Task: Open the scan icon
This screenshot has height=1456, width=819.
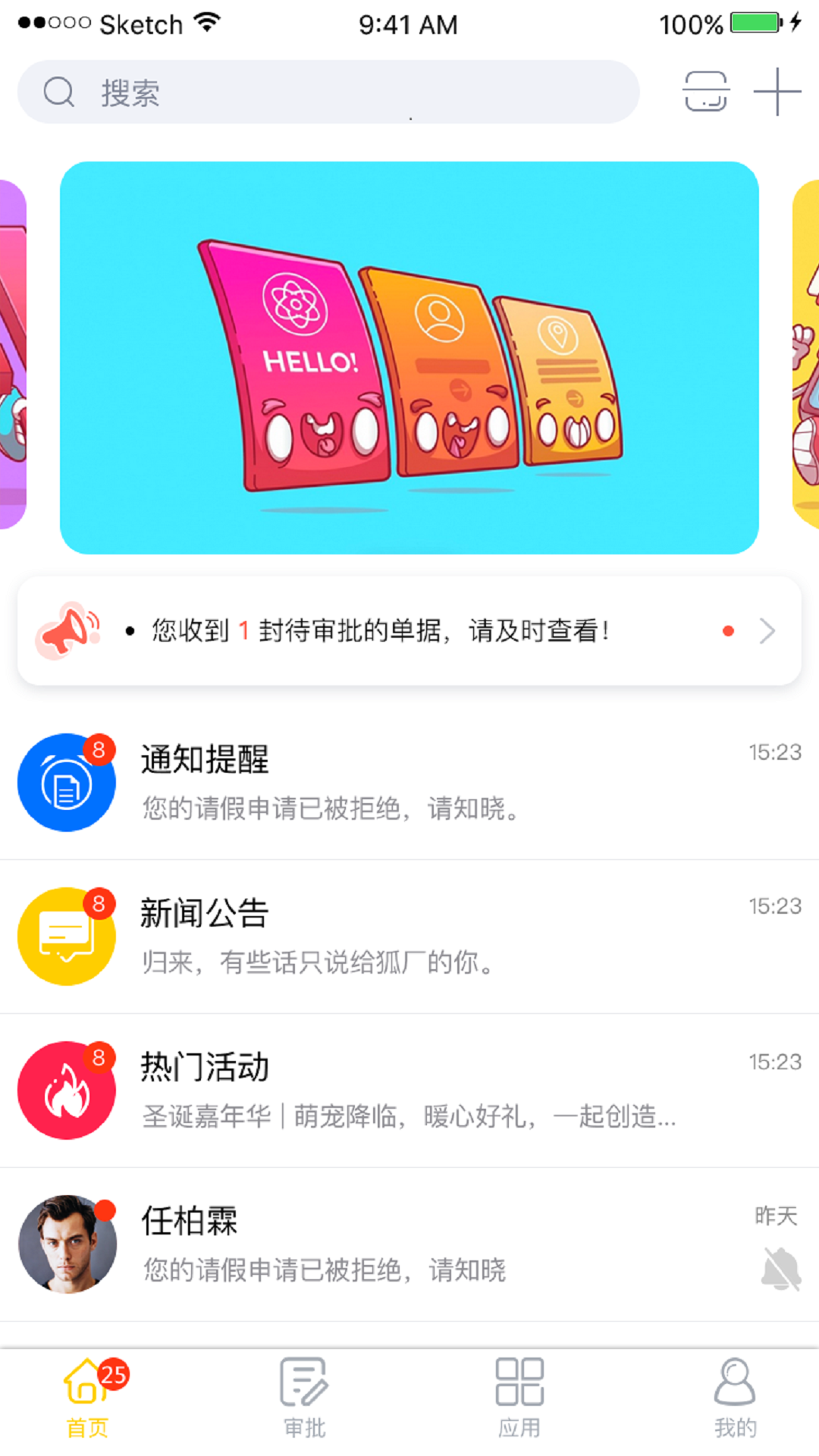Action: point(706,92)
